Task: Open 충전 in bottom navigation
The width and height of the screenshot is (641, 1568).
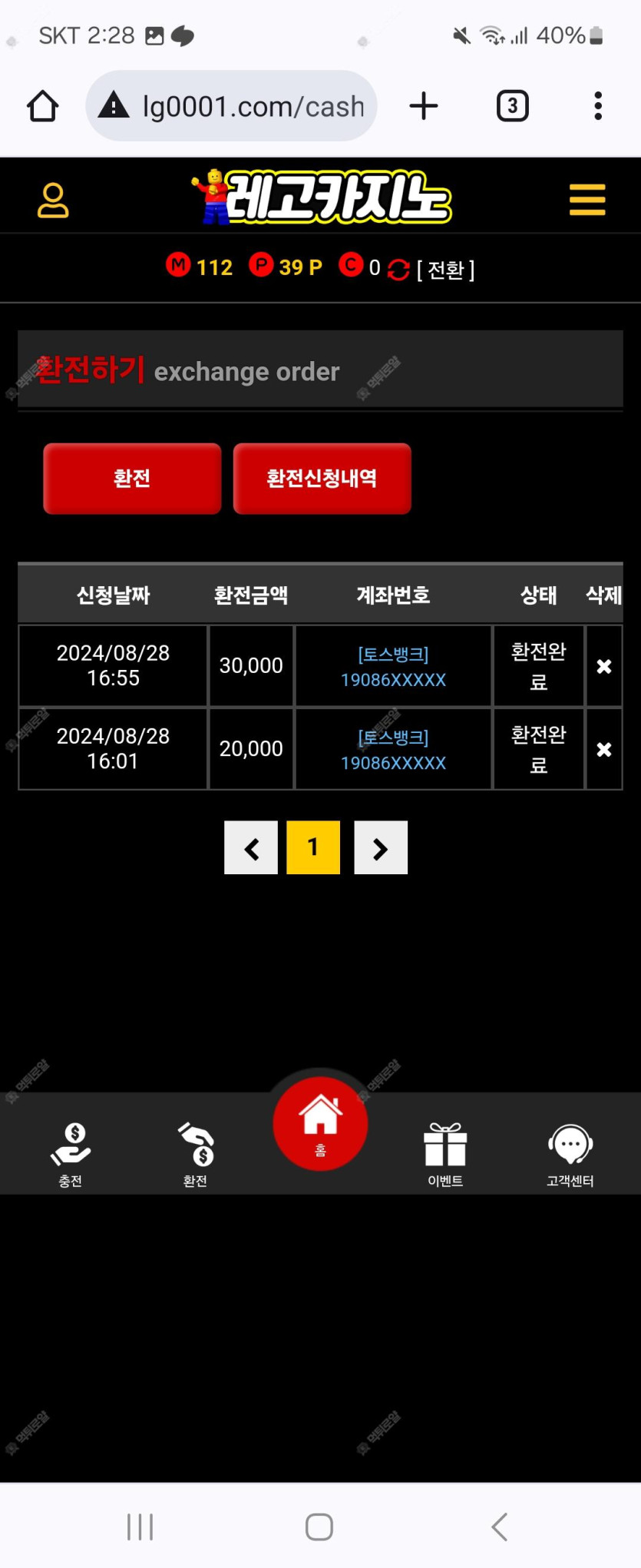Action: pyautogui.click(x=71, y=1154)
